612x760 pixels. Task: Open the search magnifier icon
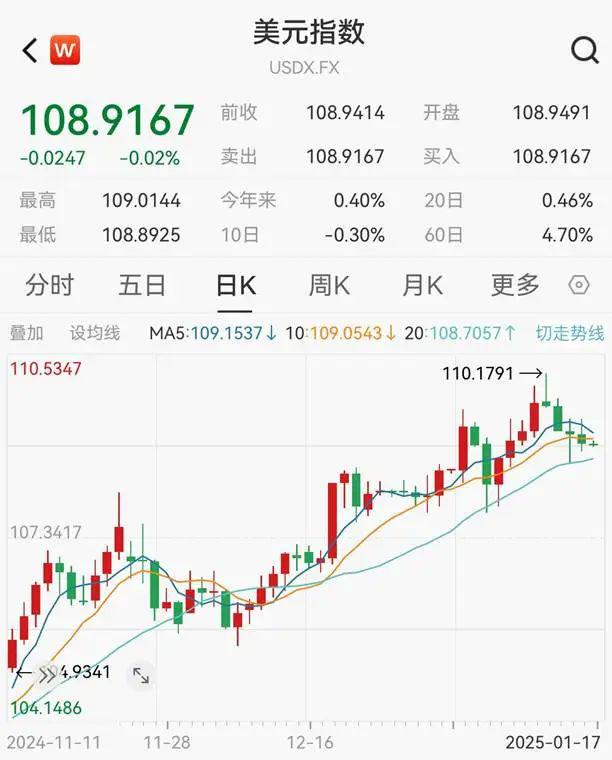pyautogui.click(x=583, y=50)
